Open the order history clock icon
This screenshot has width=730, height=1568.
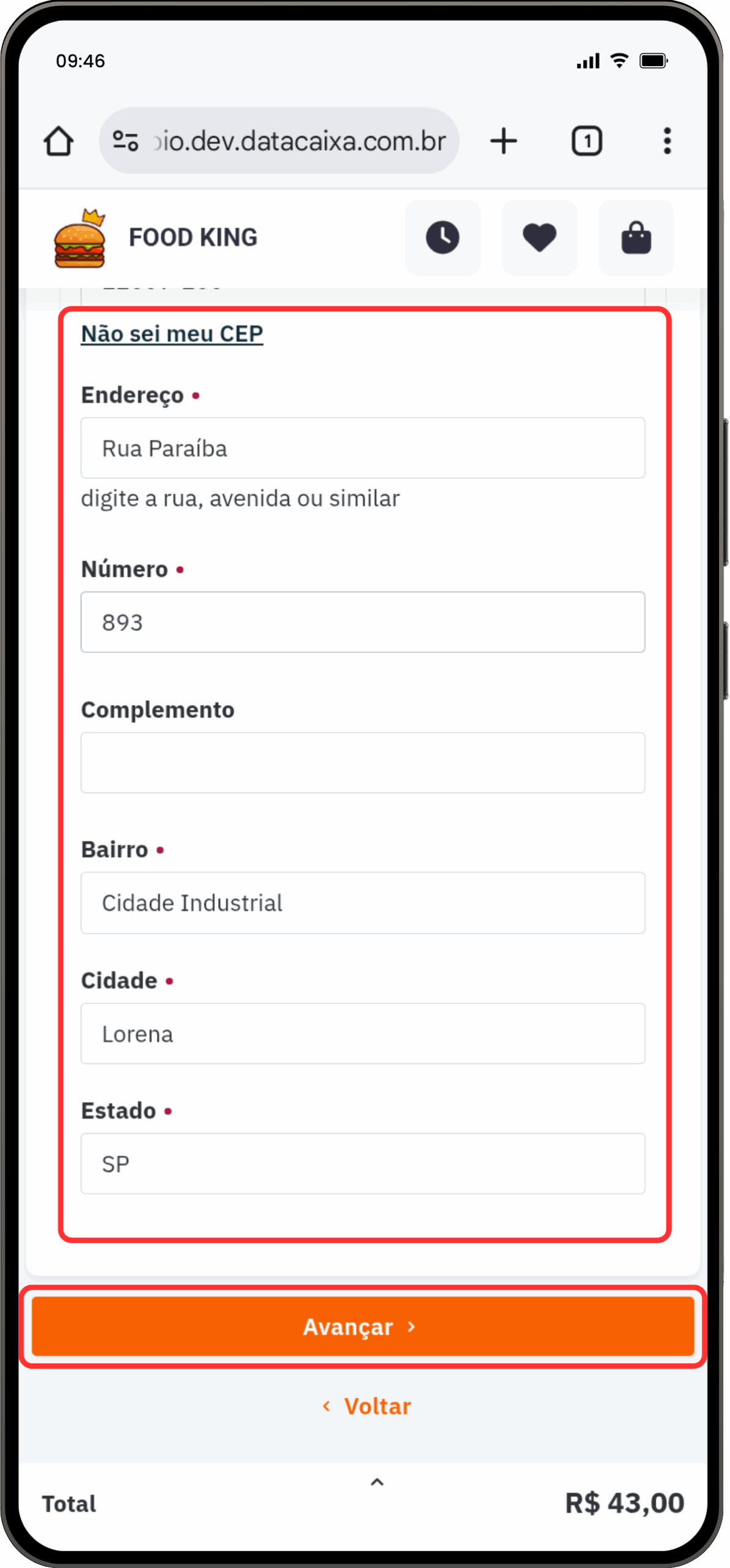tap(442, 238)
